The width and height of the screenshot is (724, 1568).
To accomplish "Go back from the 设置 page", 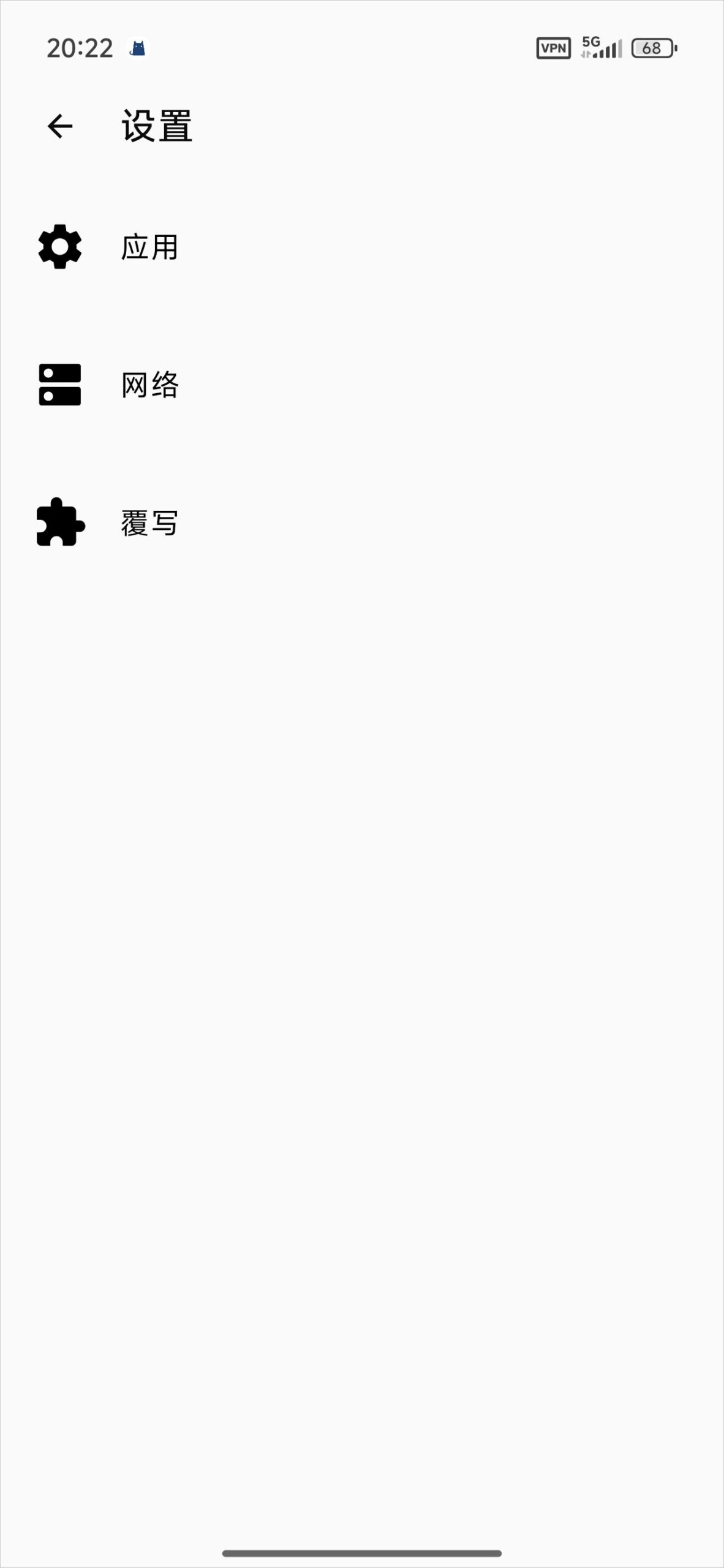I will pos(60,127).
